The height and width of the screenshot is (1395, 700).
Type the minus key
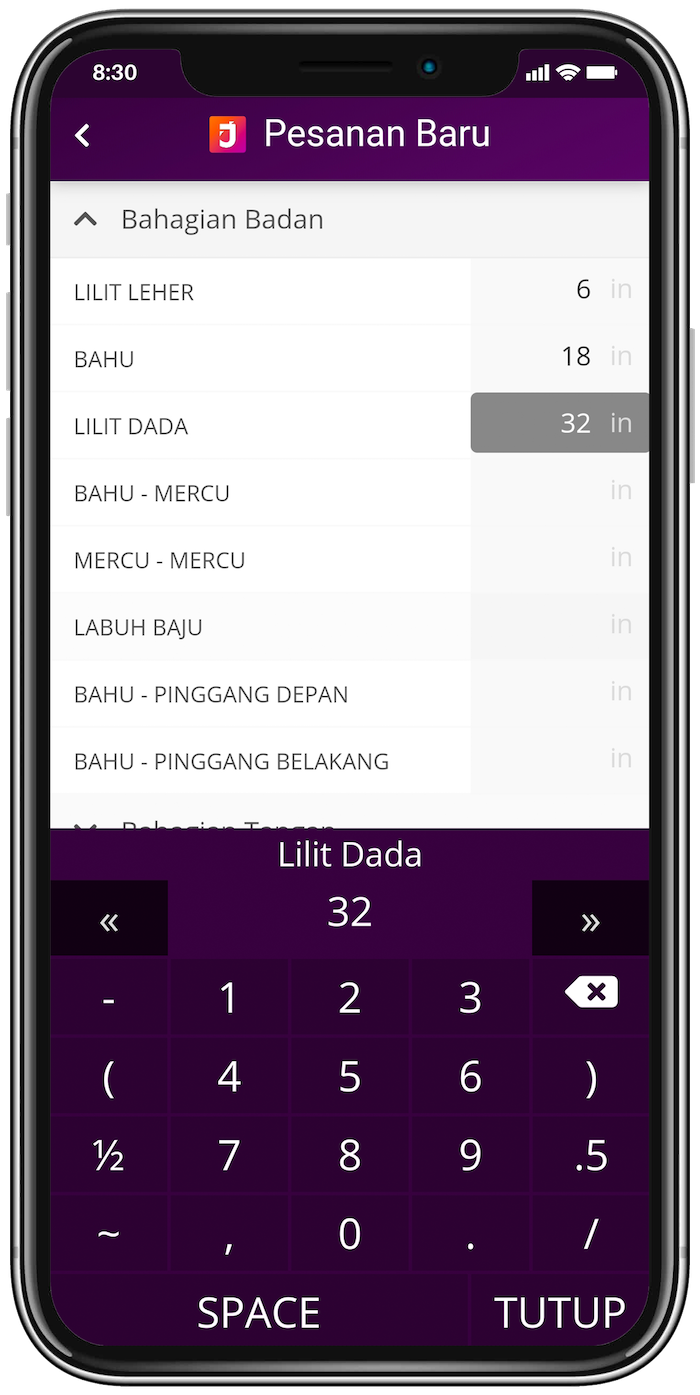tap(109, 996)
